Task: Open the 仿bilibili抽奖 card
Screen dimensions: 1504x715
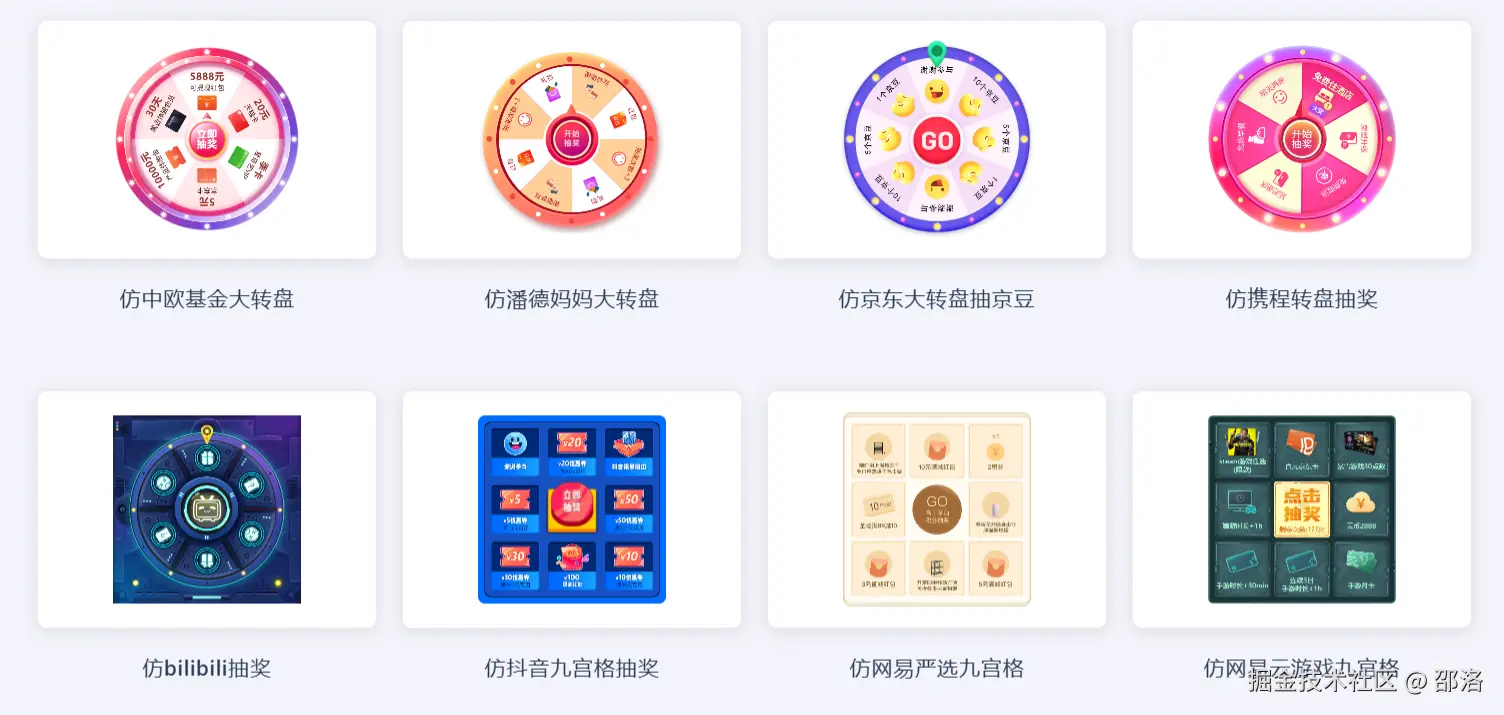Action: (207, 509)
